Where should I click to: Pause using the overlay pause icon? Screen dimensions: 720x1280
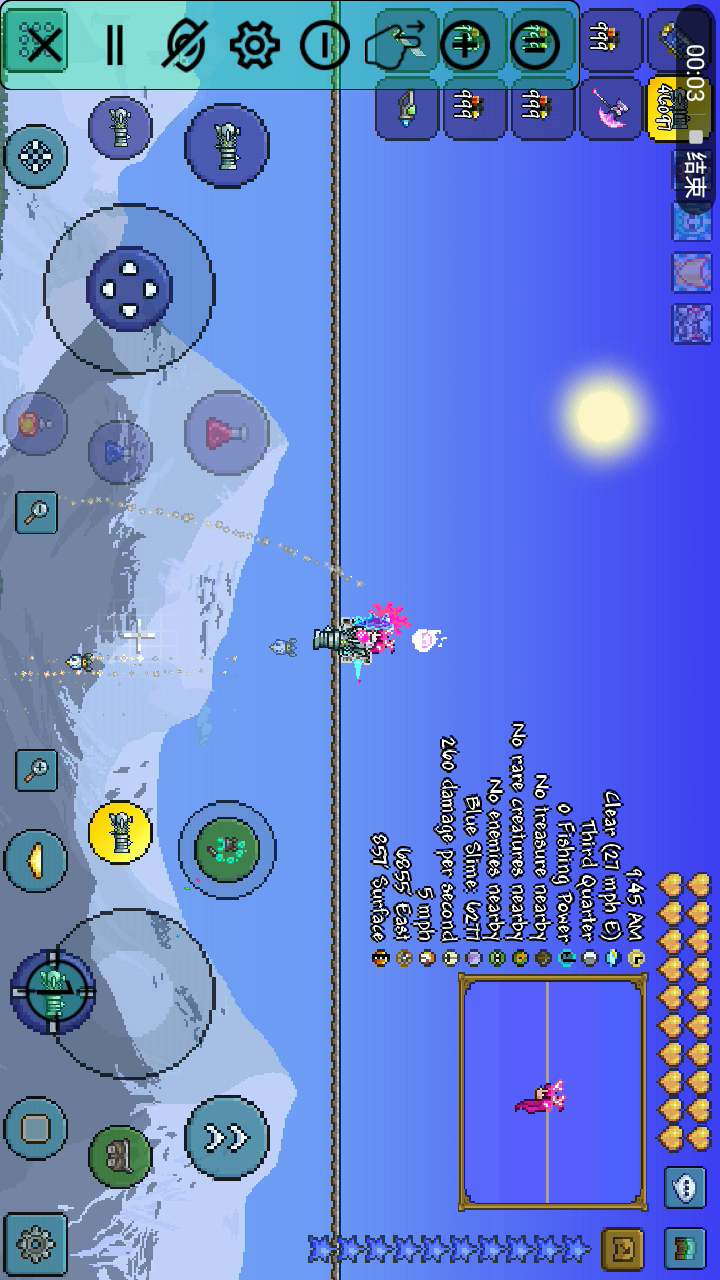114,44
